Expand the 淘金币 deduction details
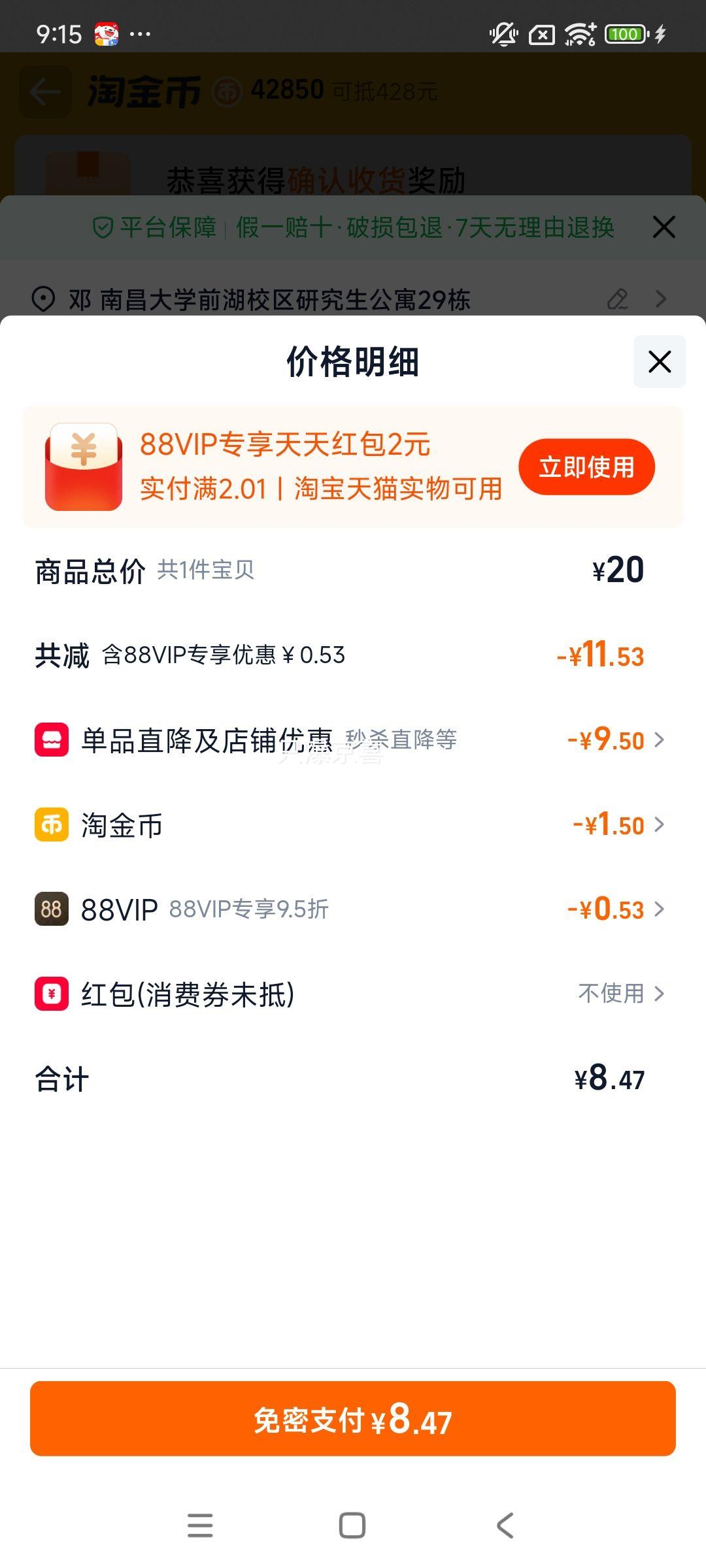The image size is (706, 1568). tap(660, 824)
